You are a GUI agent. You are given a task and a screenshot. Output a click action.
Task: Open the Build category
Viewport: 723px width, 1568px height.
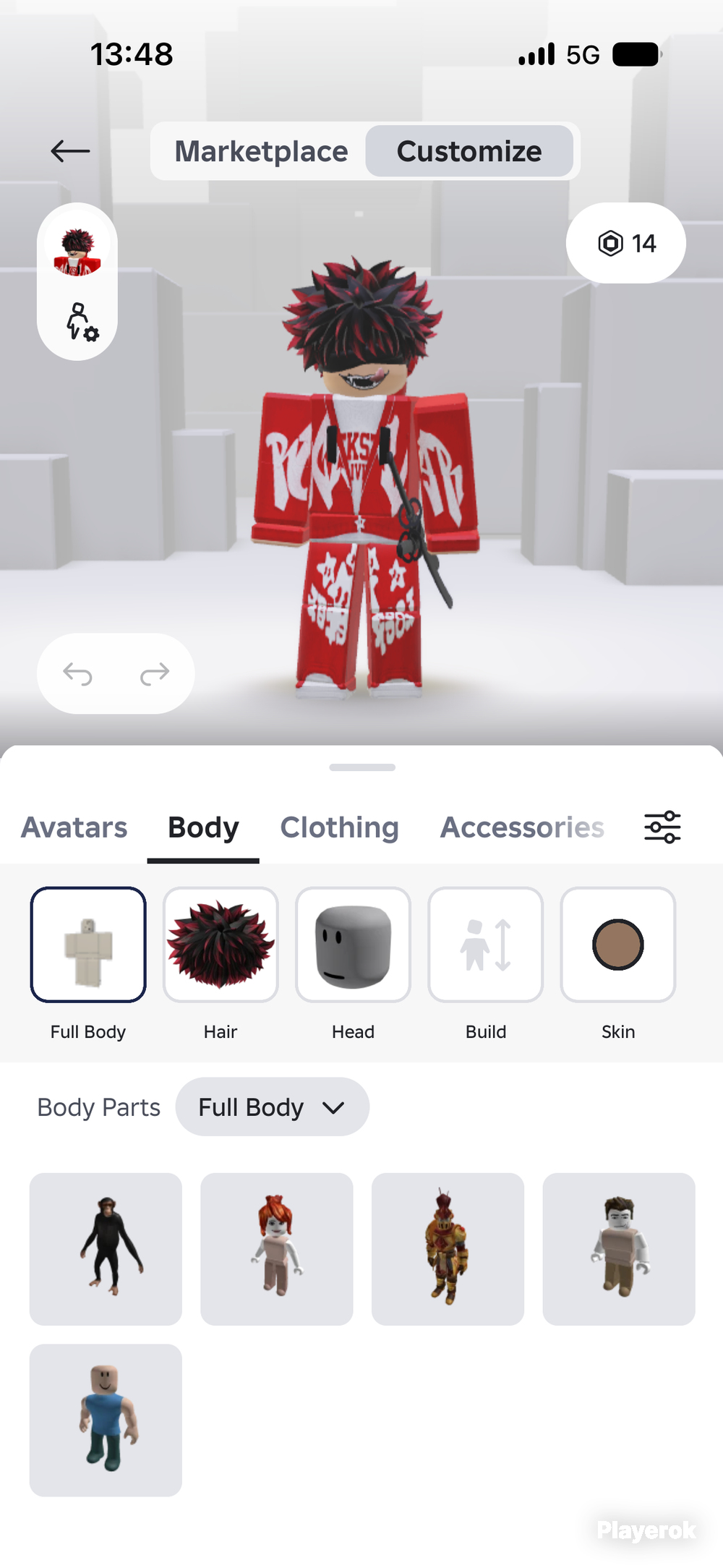coord(486,945)
